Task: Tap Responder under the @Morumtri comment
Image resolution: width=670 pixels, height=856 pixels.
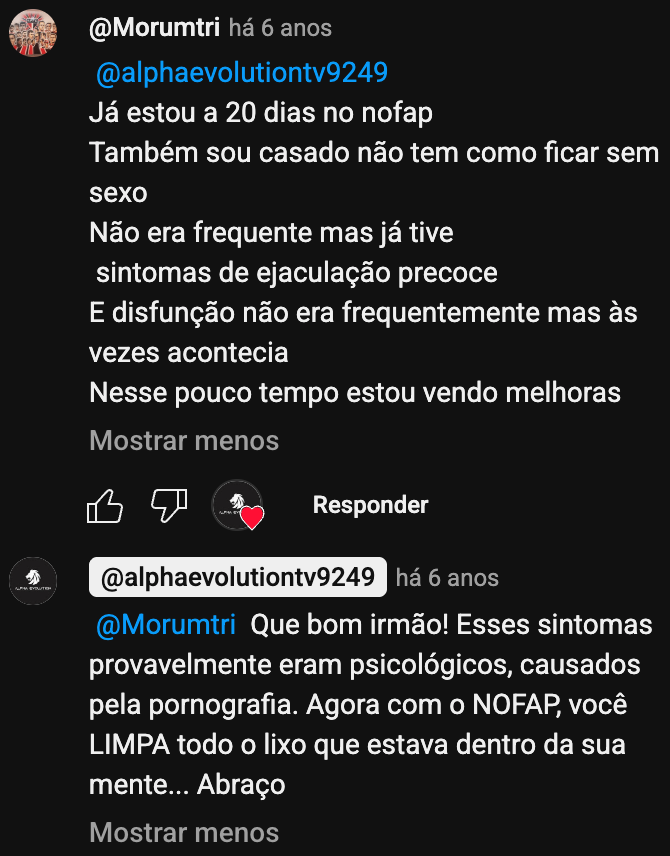Action: (370, 506)
